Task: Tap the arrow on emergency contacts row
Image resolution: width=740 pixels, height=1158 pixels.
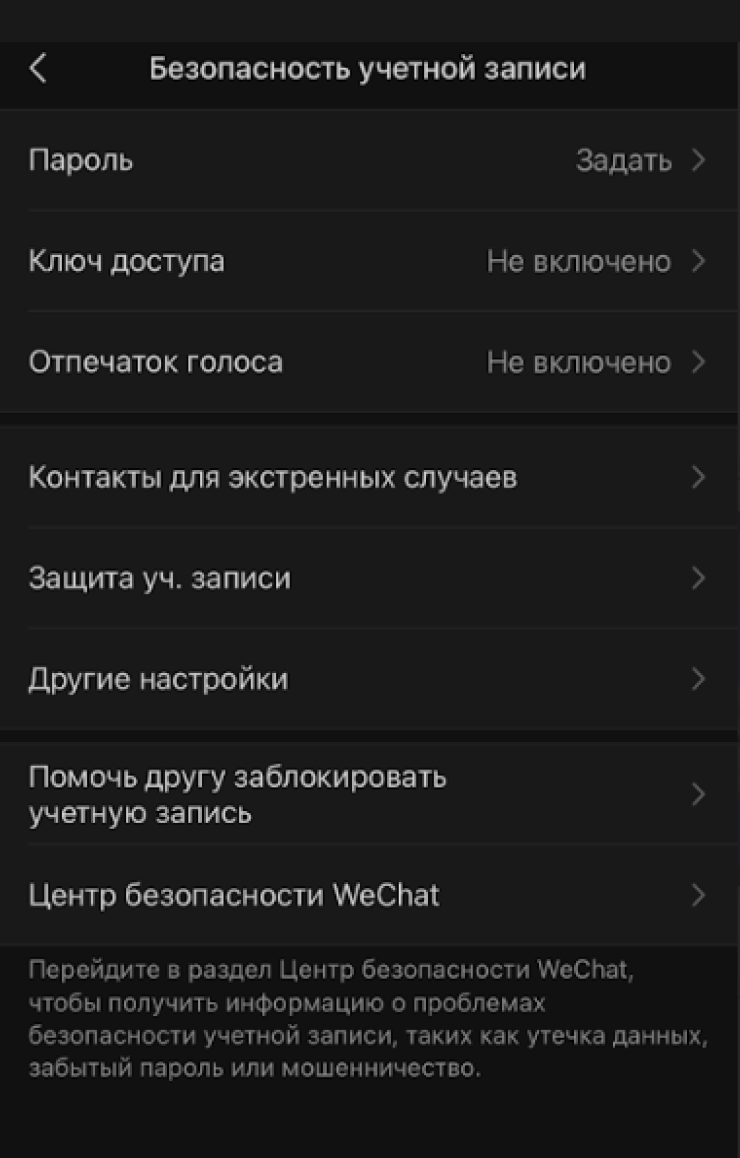Action: tap(701, 478)
